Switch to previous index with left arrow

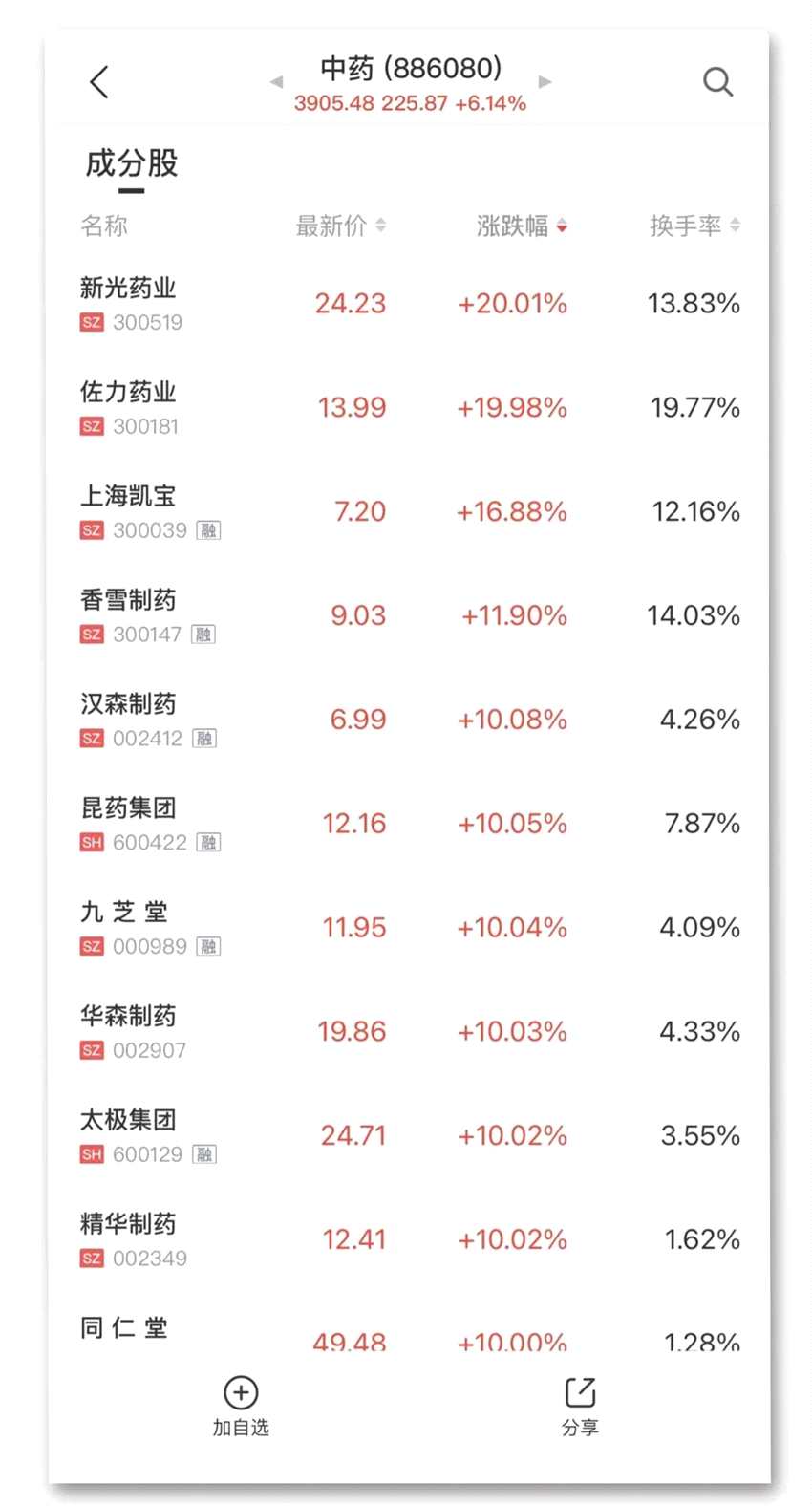(276, 82)
